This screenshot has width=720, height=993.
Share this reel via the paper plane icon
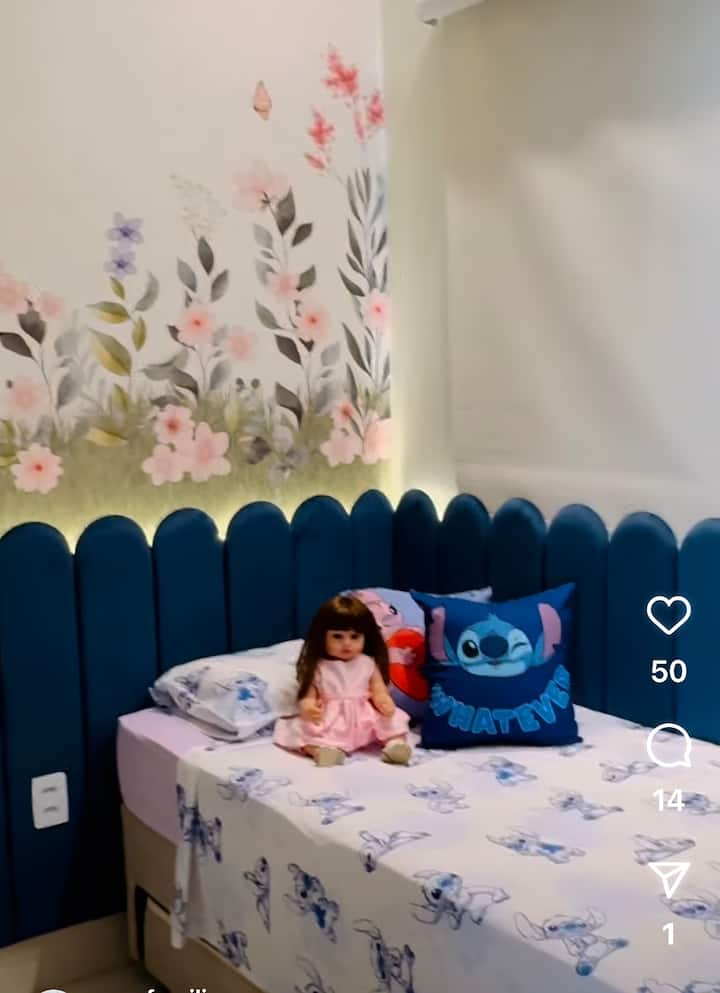tap(668, 879)
